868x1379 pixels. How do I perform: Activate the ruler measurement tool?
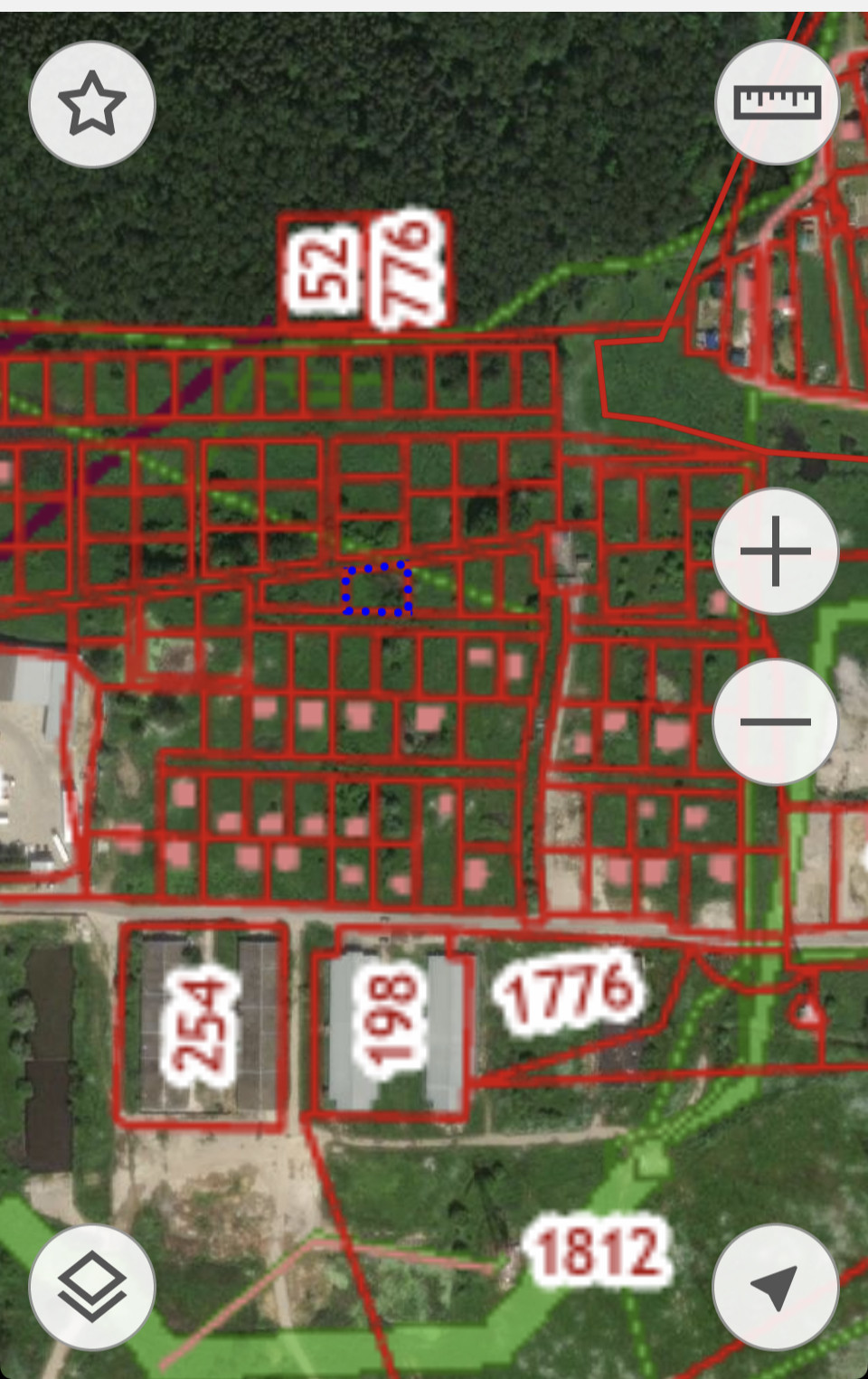click(x=777, y=102)
